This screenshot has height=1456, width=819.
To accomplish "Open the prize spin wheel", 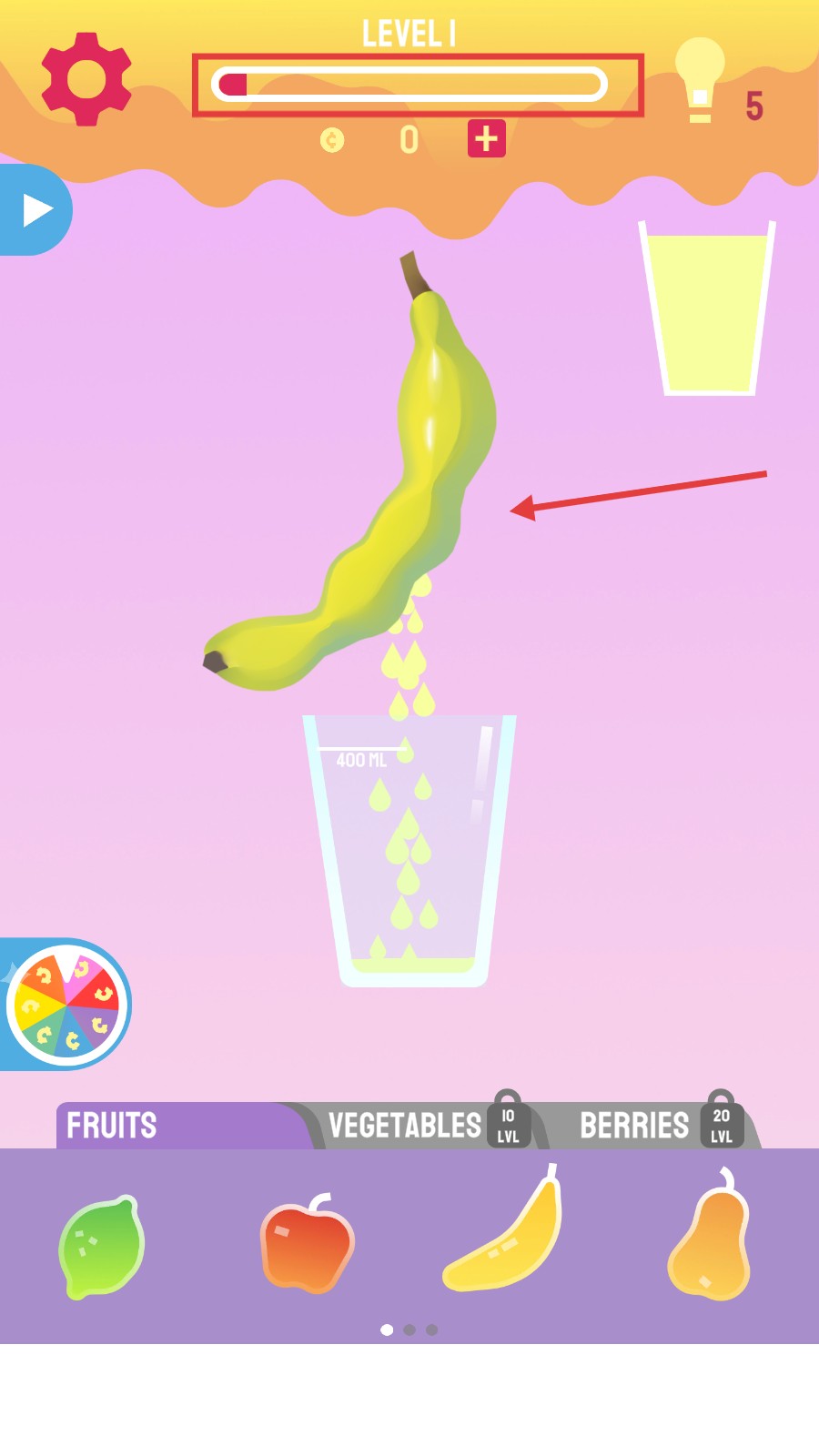I will pyautogui.click(x=66, y=1005).
